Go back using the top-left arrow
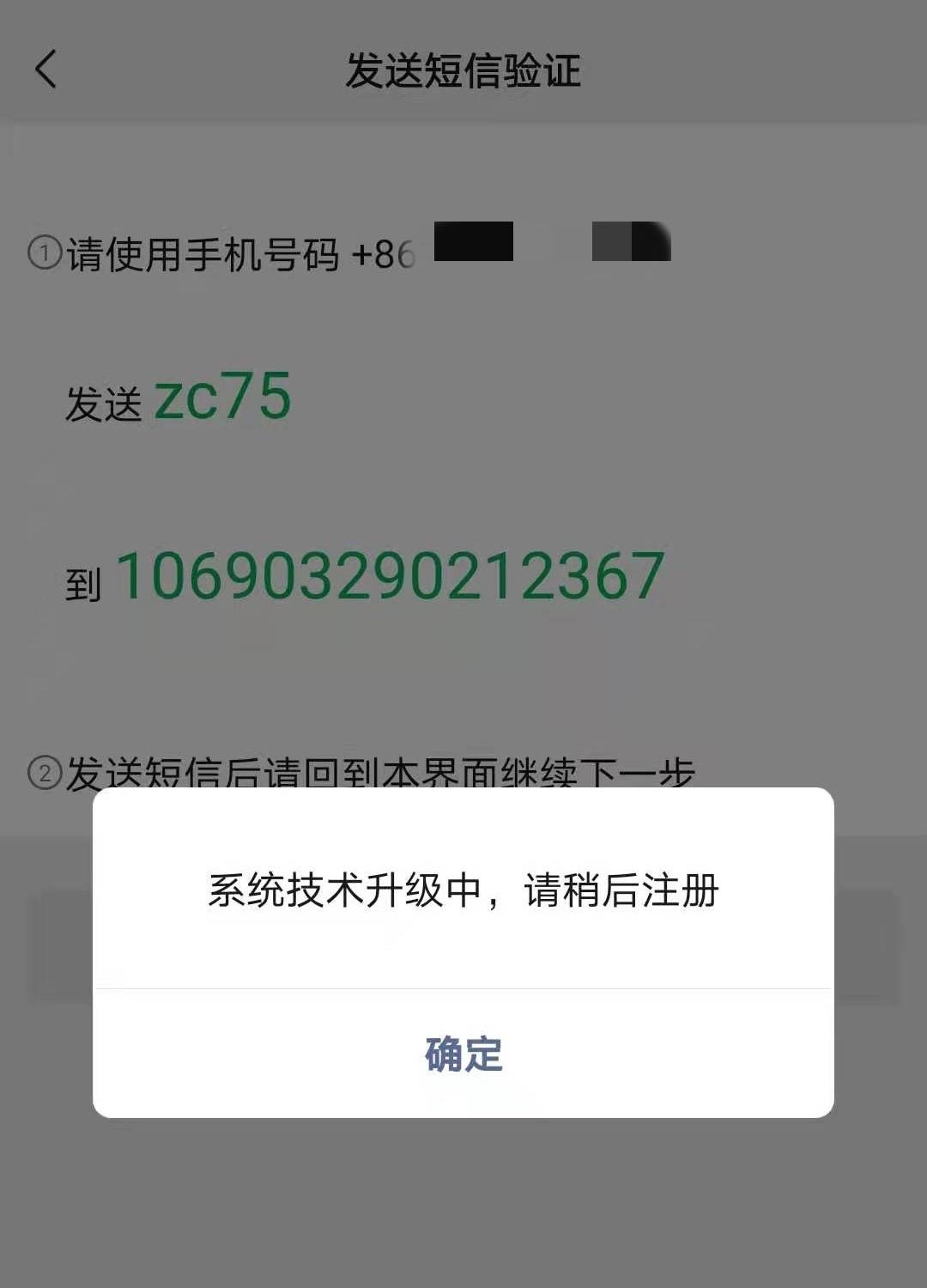 [46, 69]
